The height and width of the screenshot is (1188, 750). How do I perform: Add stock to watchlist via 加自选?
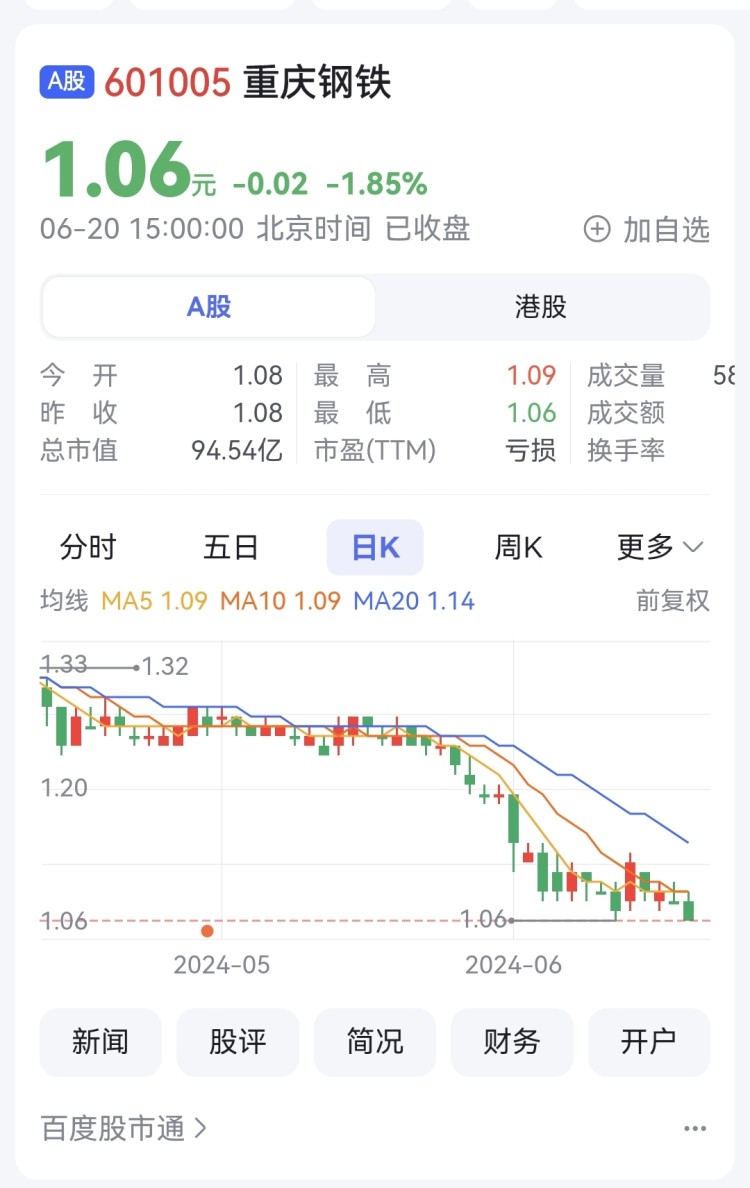[647, 229]
